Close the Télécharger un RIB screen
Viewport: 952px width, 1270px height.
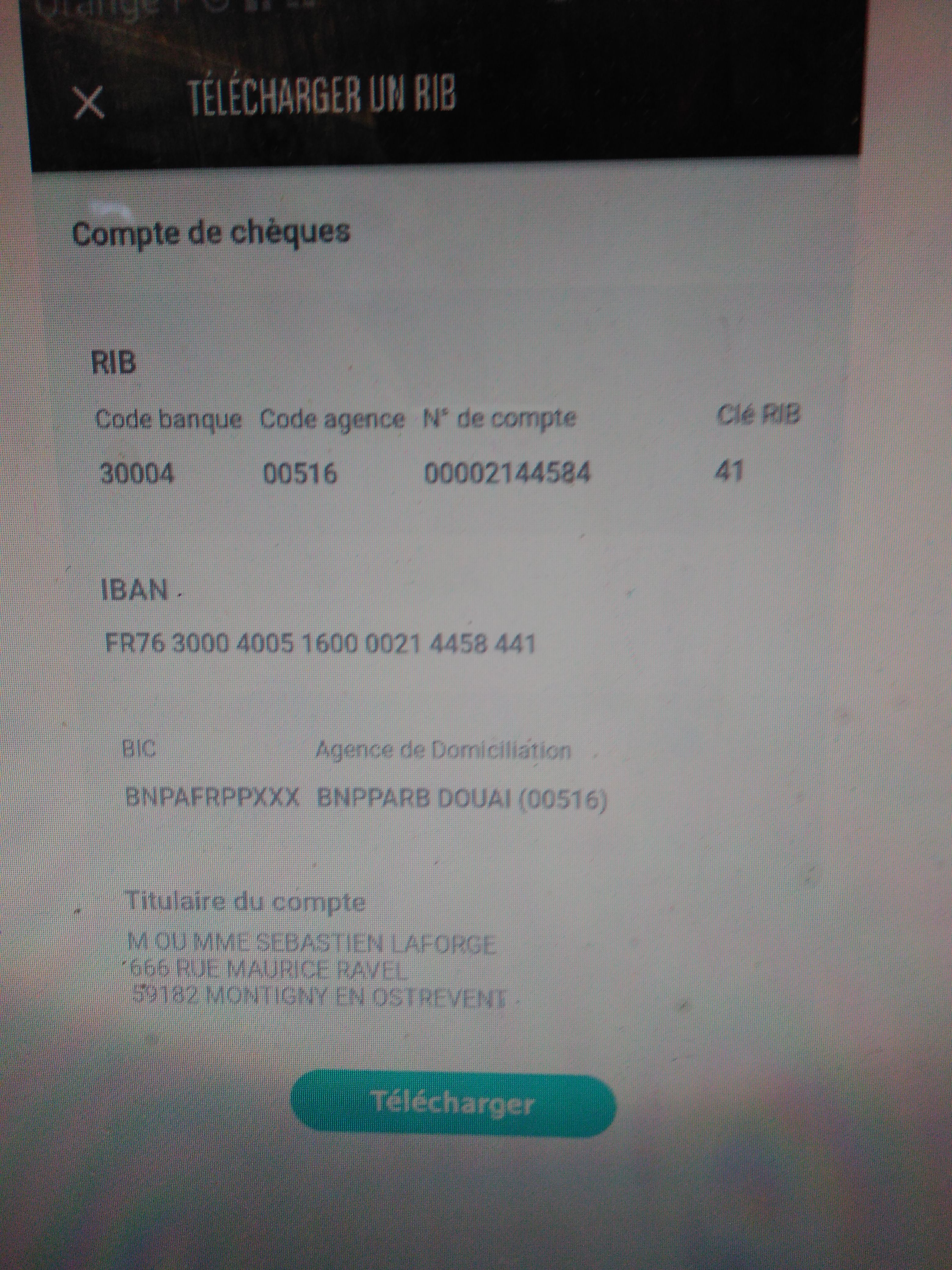pos(89,103)
